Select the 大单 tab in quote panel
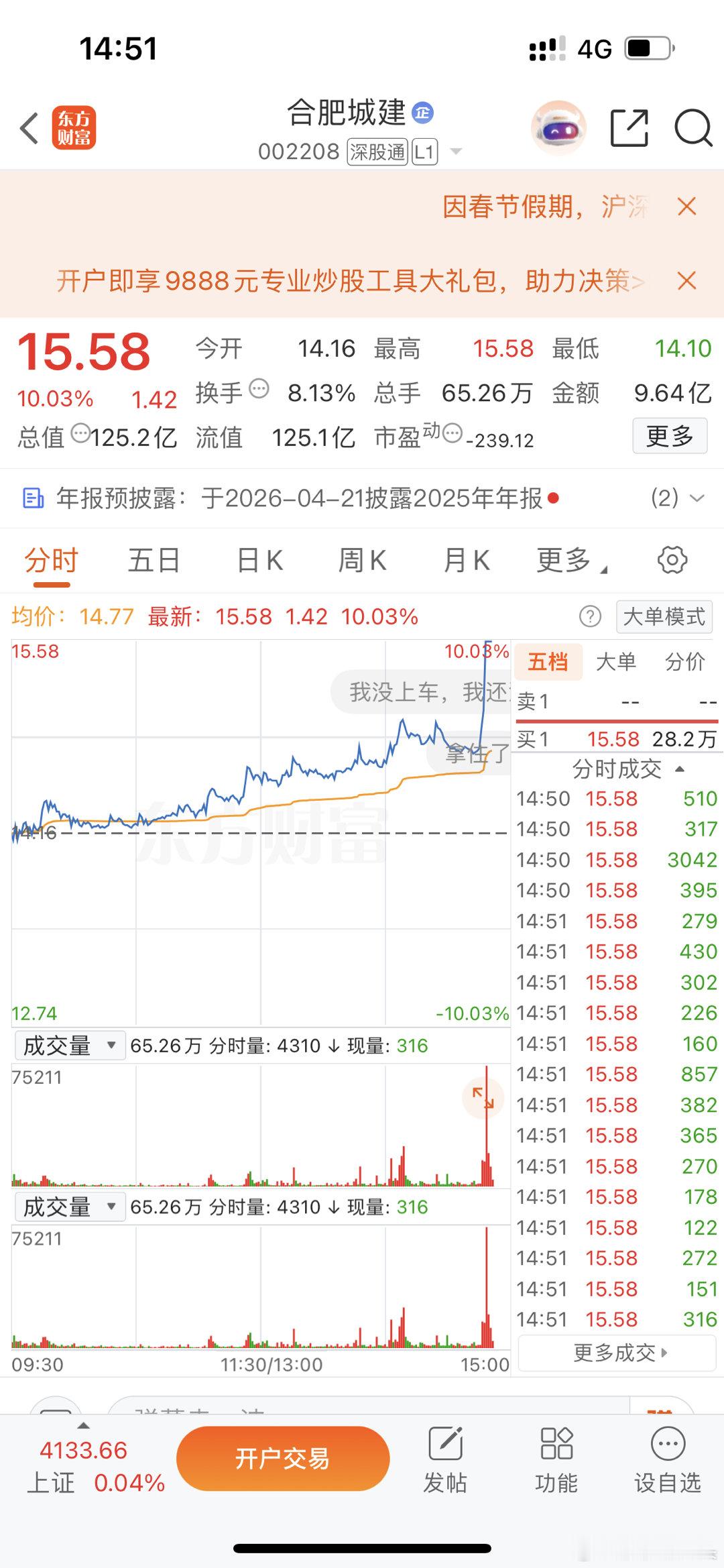Viewport: 724px width, 1568px height. pos(617,662)
